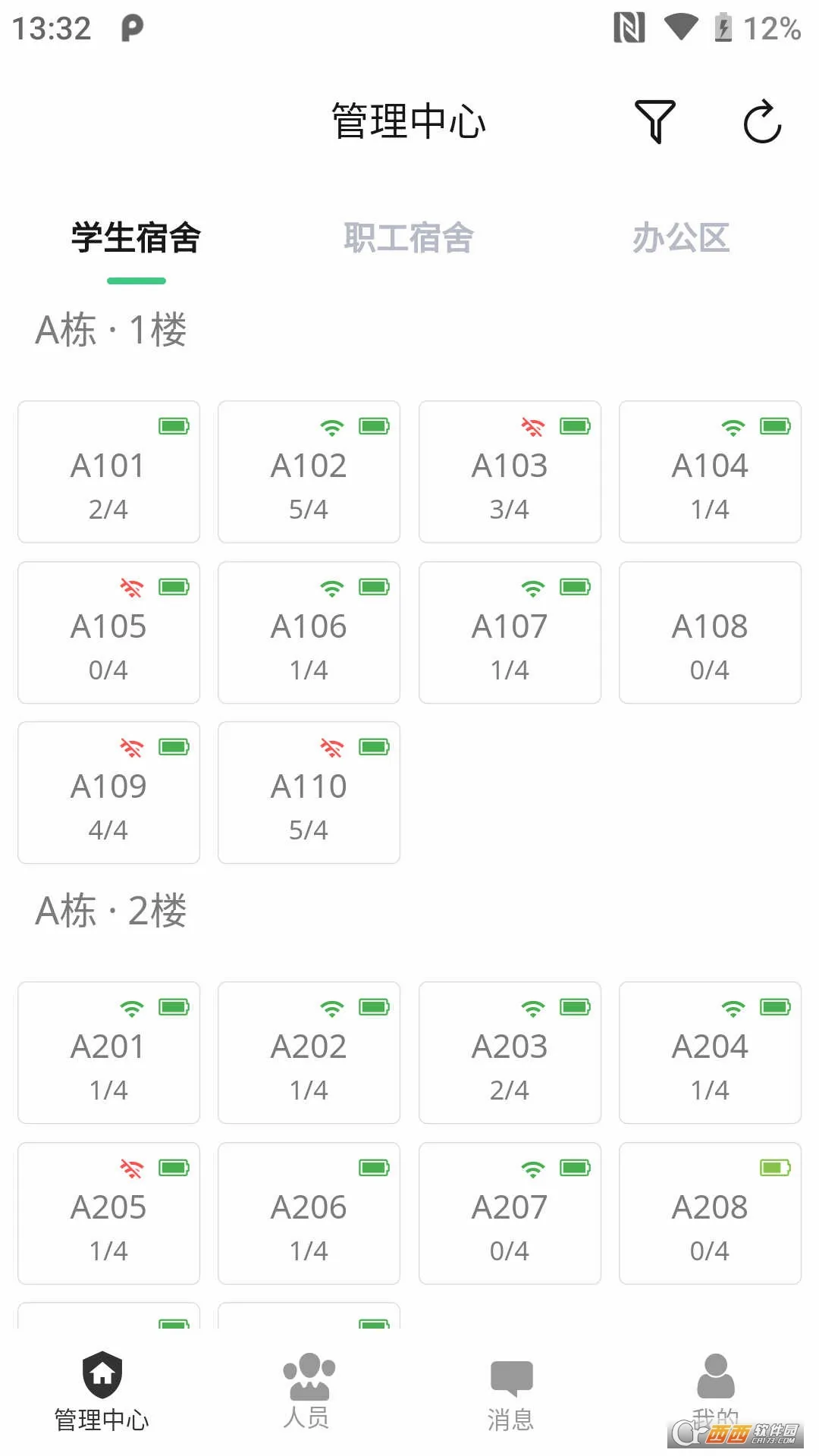819x1456 pixels.
Task: Open room A208 card
Action: click(710, 1213)
